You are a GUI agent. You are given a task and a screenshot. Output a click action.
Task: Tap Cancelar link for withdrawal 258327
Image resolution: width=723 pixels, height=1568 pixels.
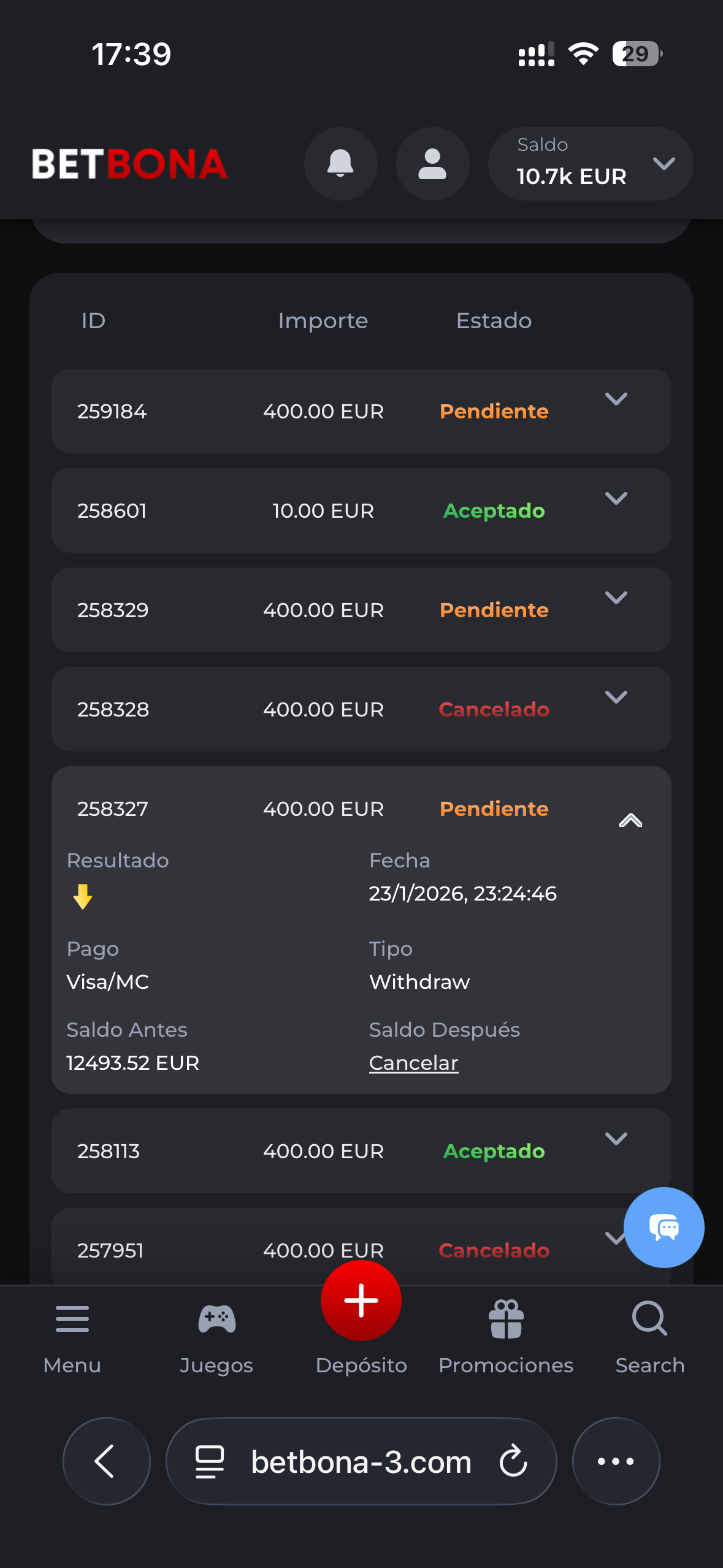click(x=413, y=1063)
